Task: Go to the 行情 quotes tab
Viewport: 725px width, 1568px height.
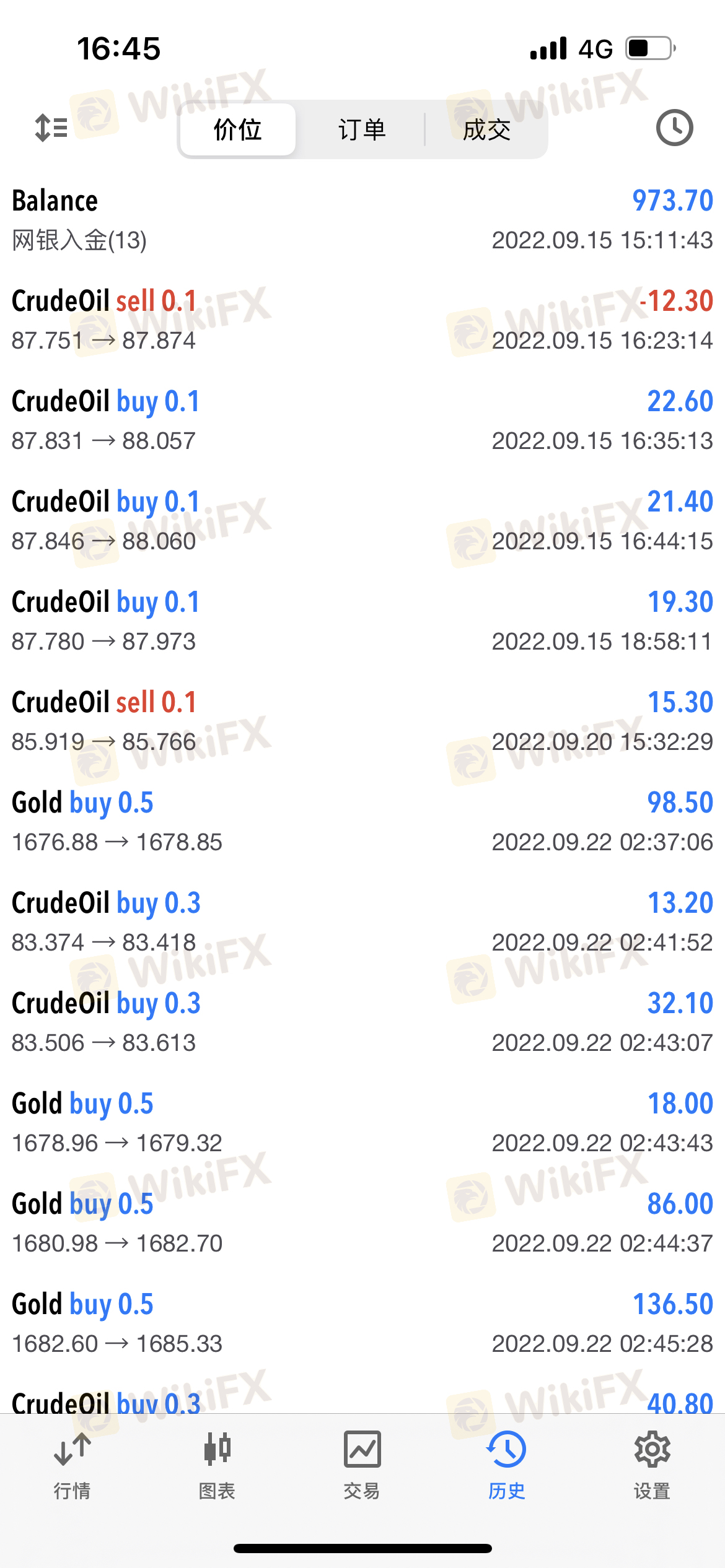Action: click(x=72, y=1465)
